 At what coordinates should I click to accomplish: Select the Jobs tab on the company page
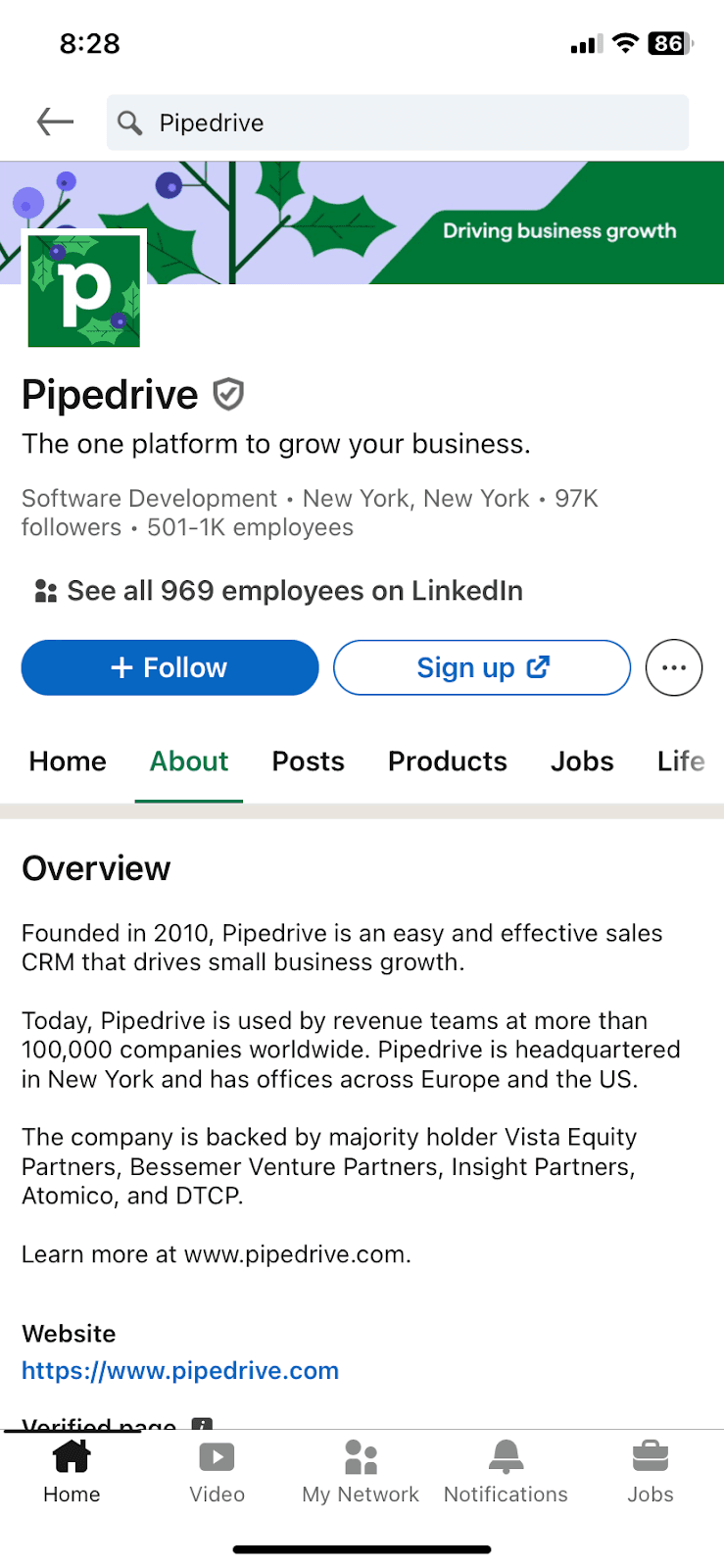click(x=581, y=761)
